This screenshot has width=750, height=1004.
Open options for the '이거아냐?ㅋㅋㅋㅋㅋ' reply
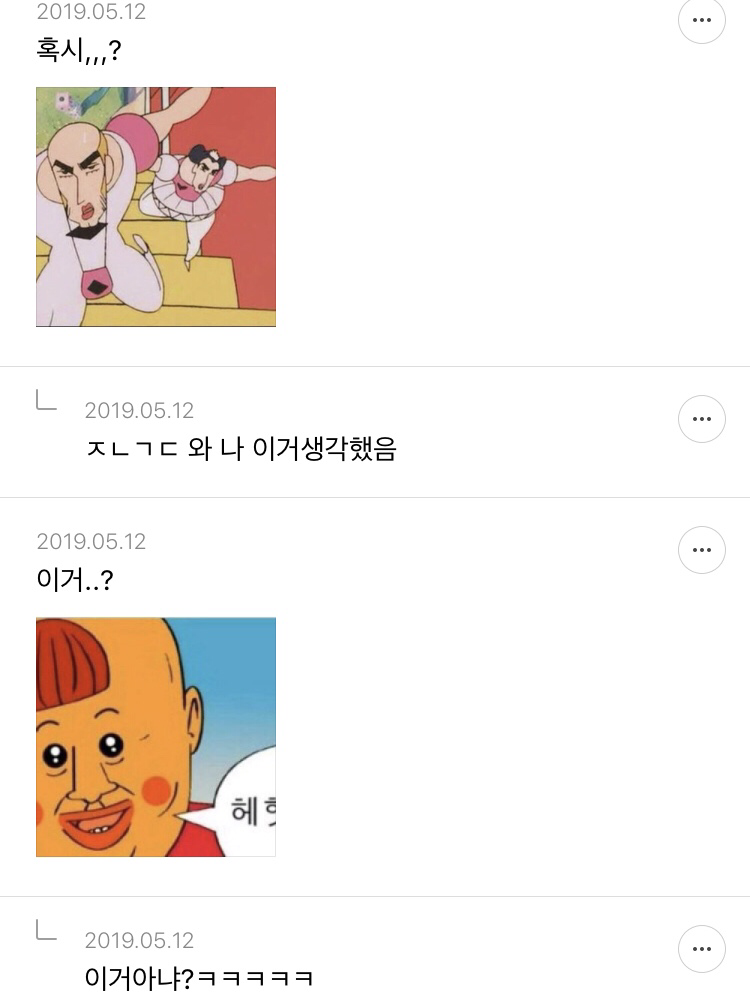702,949
